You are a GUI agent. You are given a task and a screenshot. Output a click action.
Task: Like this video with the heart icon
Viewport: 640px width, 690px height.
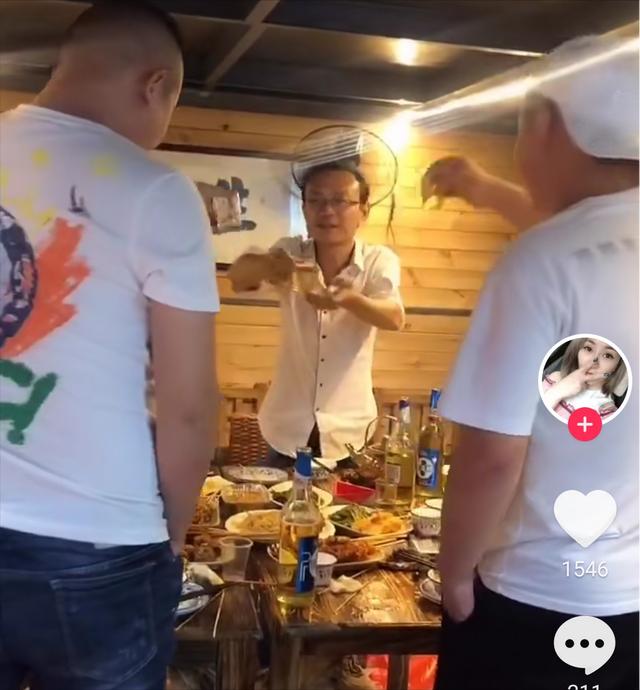point(585,516)
